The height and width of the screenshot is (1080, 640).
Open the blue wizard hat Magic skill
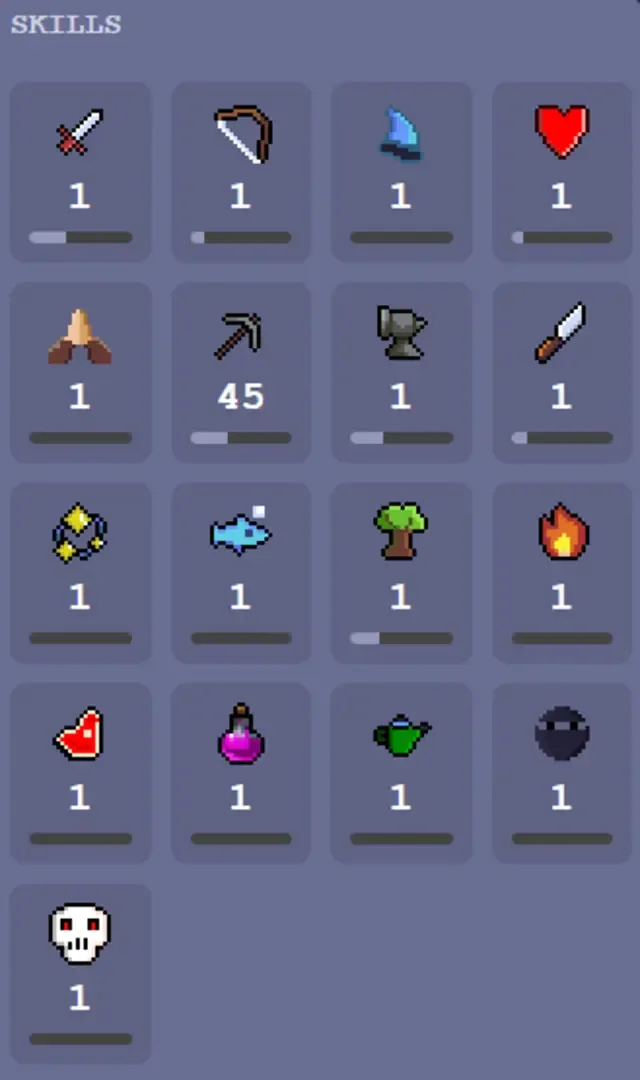(x=401, y=172)
